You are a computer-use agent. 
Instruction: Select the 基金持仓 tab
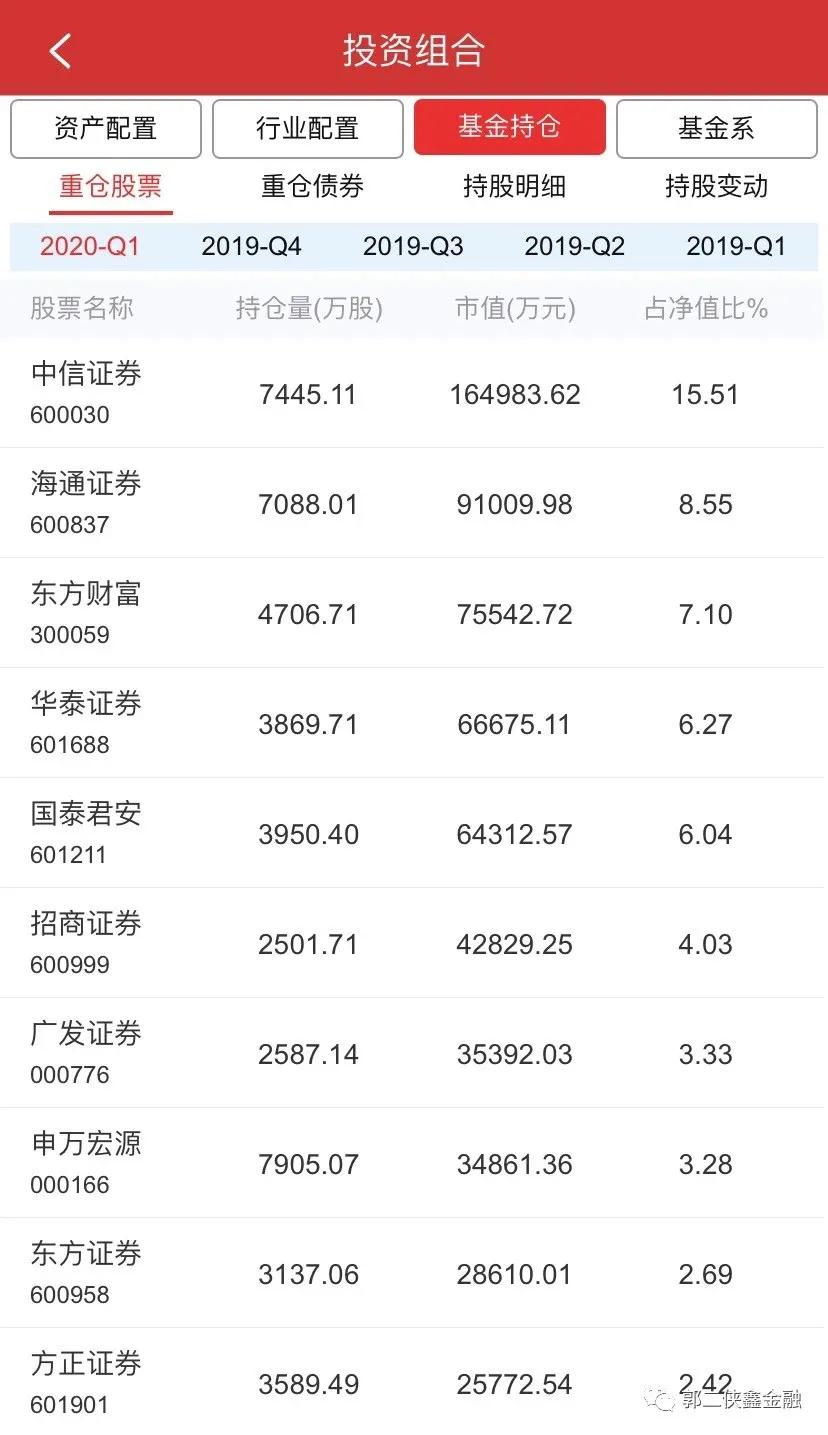510,128
